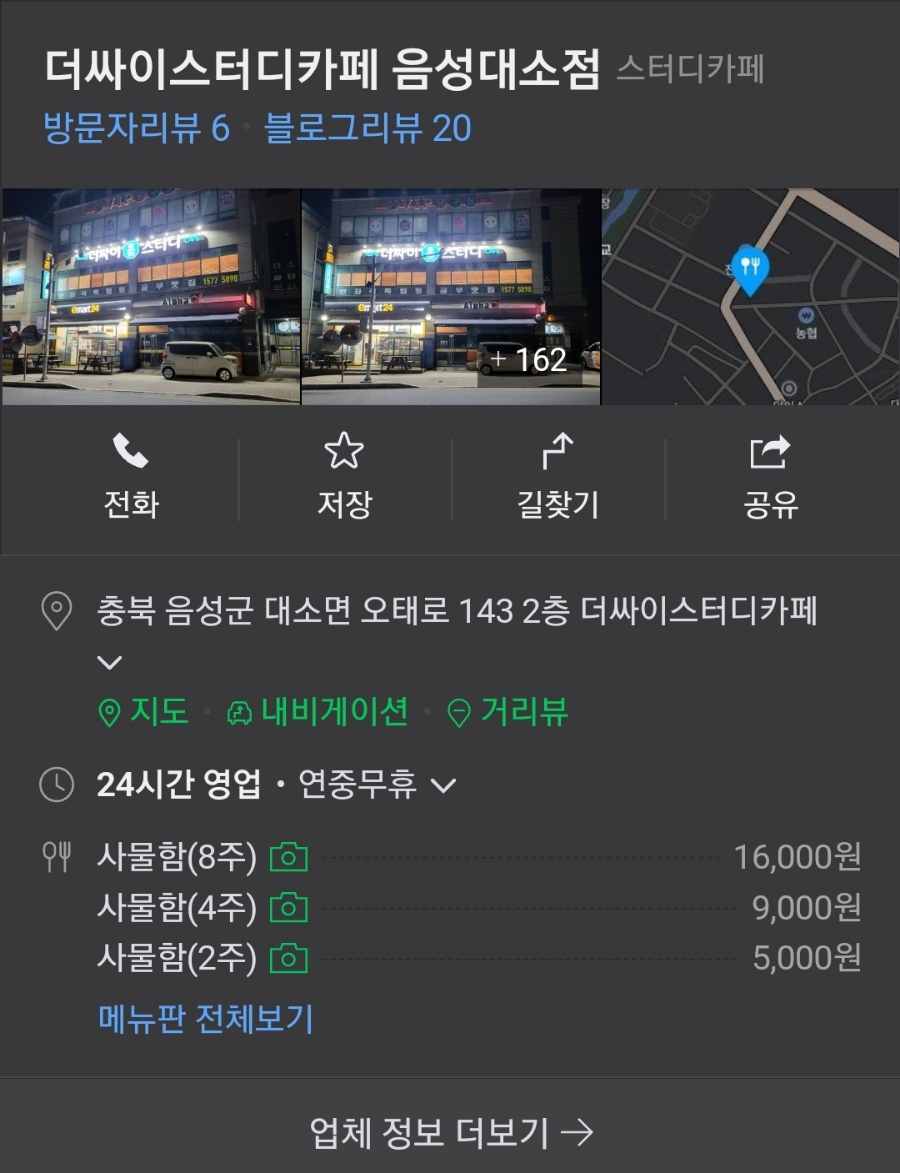This screenshot has height=1173, width=900.
Task: Expand the address details chevron
Action: click(110, 662)
